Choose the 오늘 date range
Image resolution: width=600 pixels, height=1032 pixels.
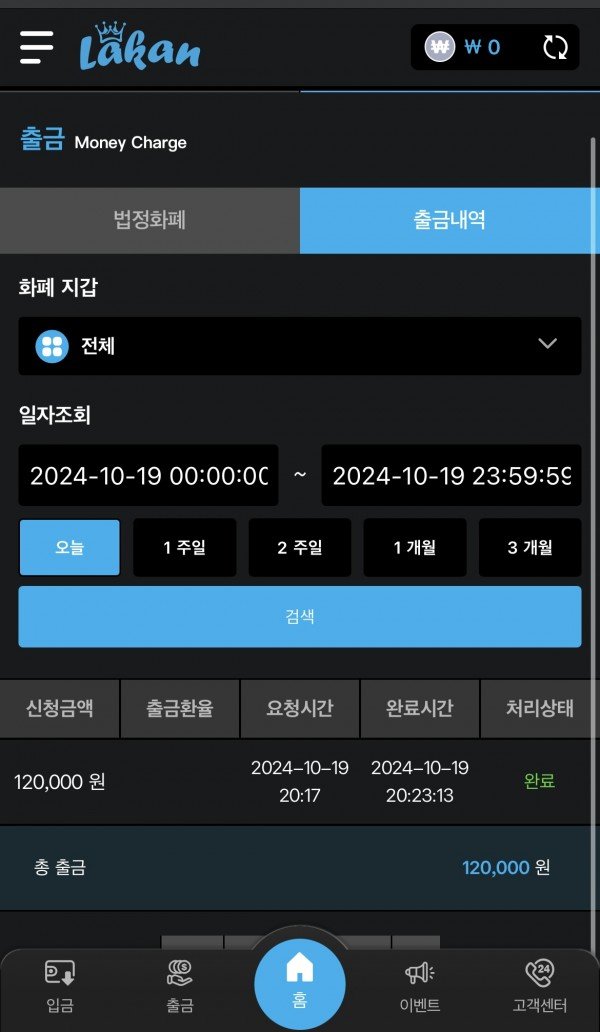(x=69, y=547)
